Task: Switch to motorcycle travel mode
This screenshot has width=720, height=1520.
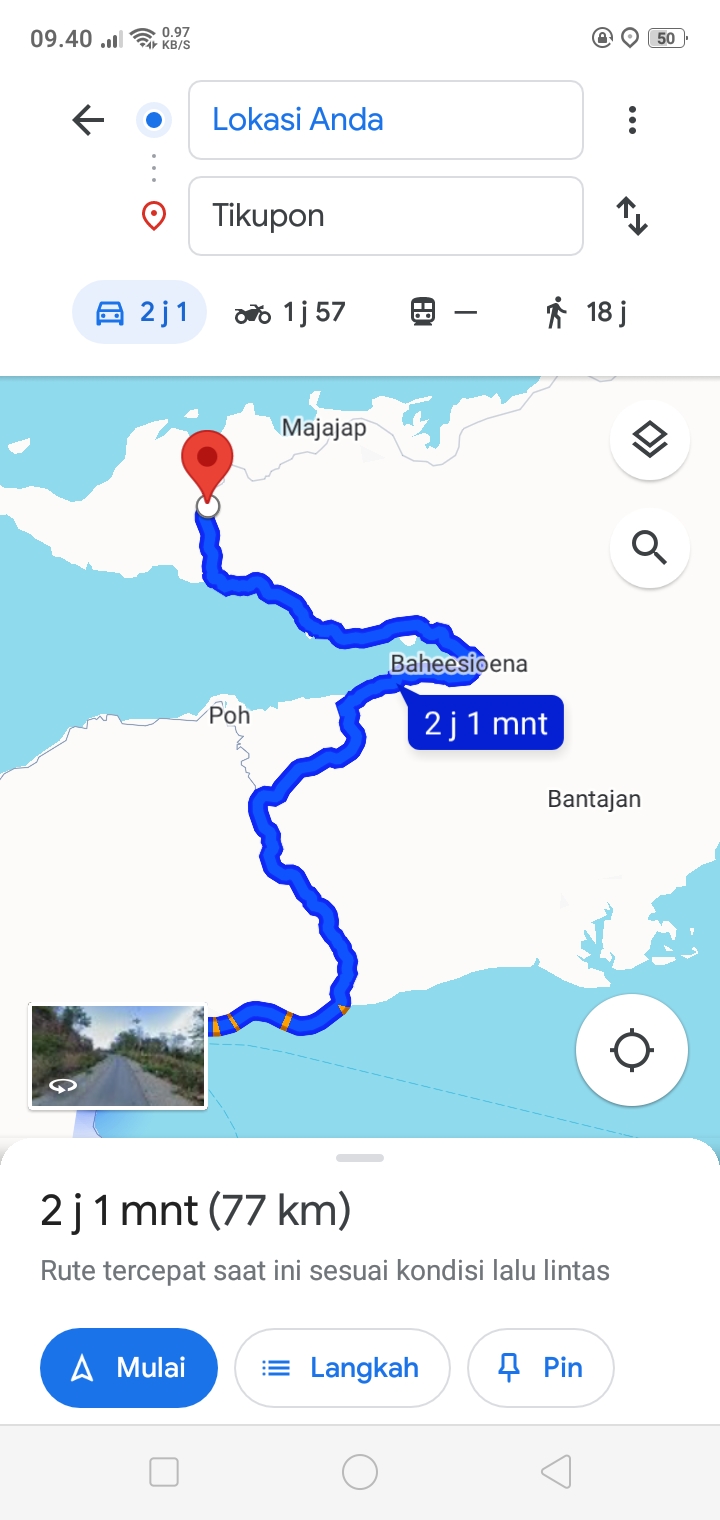Action: (290, 312)
